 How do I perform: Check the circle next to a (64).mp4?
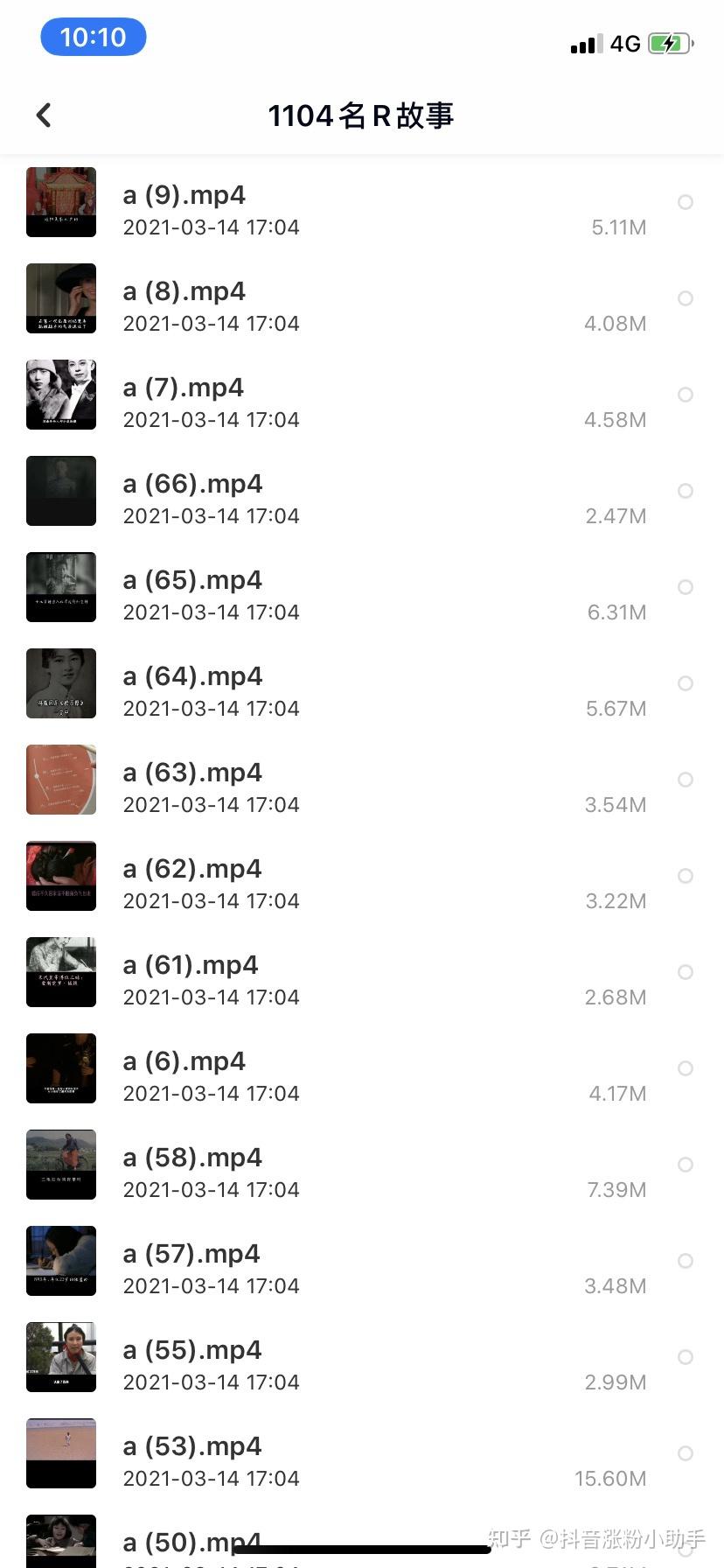coord(686,683)
